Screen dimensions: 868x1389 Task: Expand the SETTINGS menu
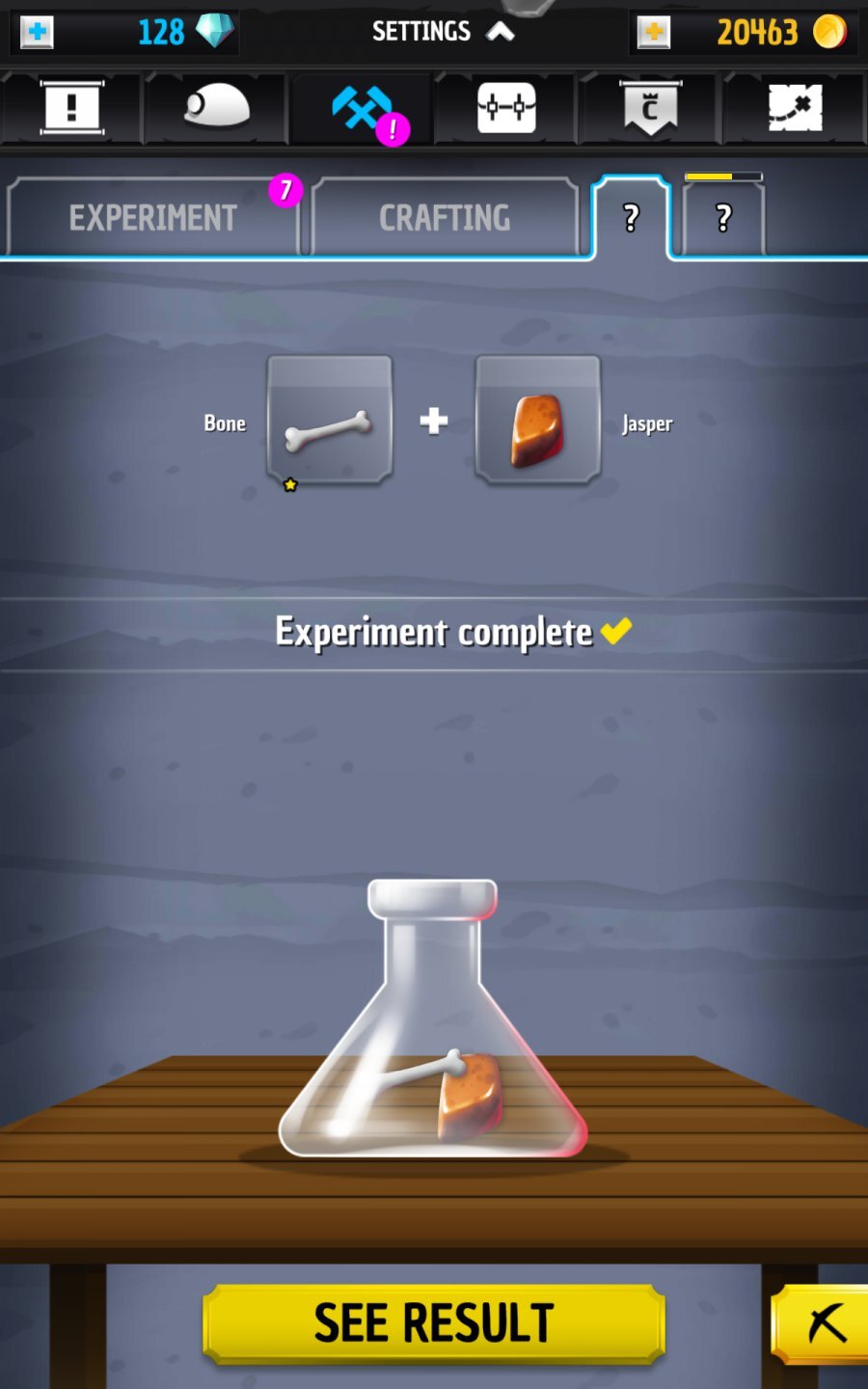tap(443, 32)
